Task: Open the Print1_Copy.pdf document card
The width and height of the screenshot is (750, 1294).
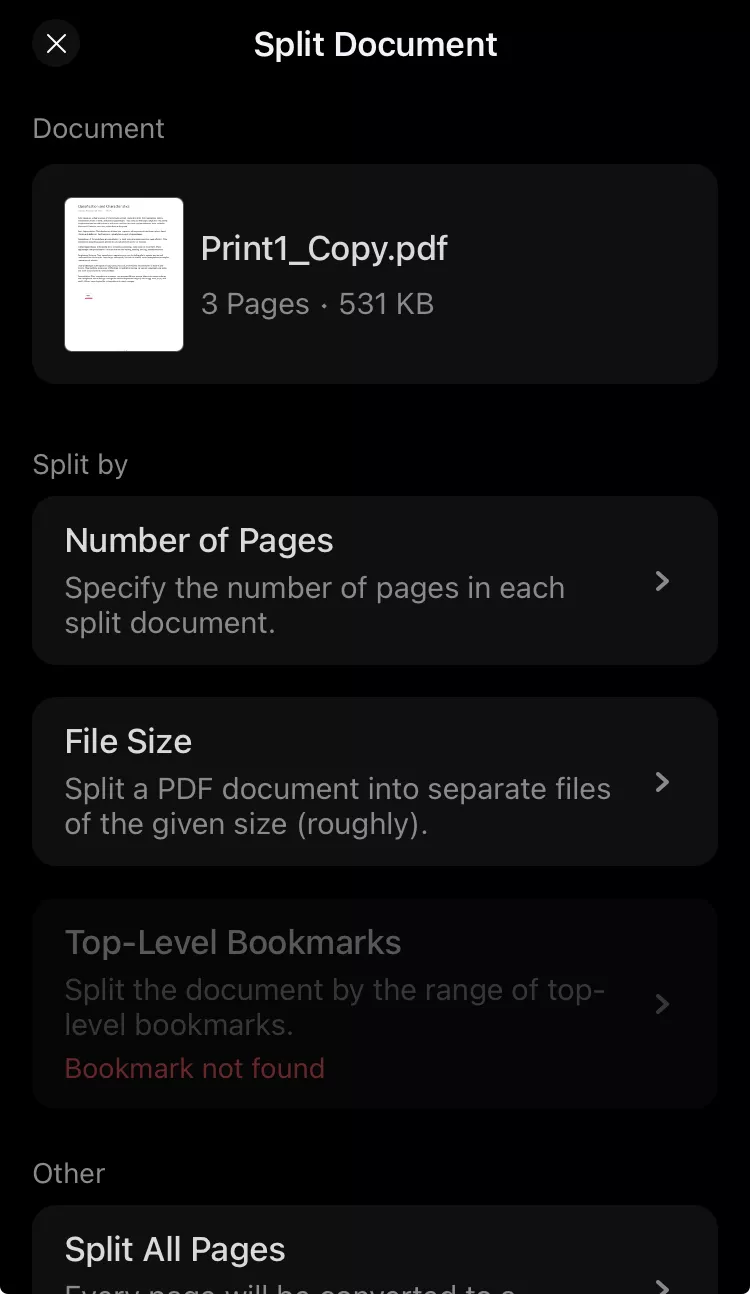Action: (375, 274)
